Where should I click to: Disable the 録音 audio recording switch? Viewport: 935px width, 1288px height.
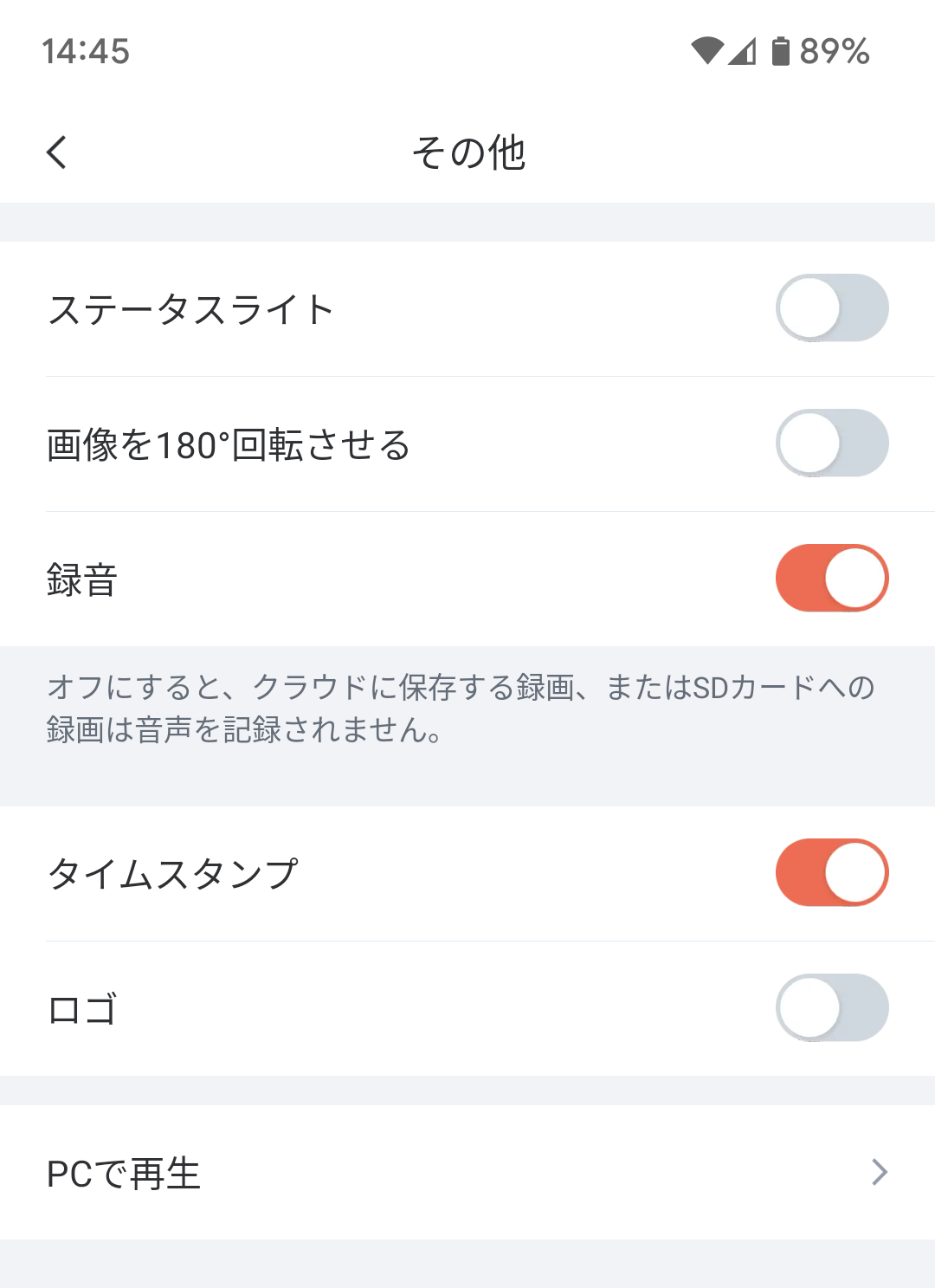831,579
